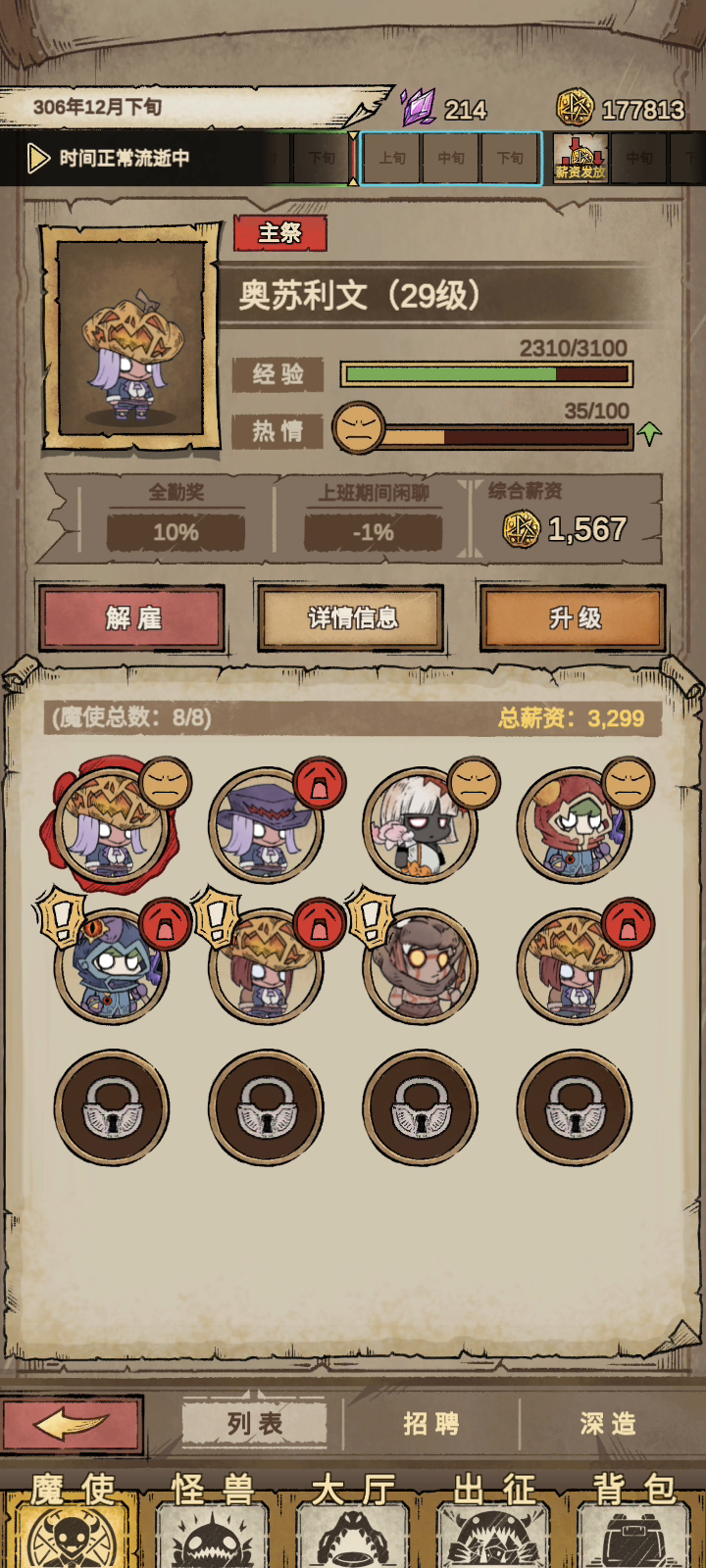Viewport: 706px width, 1568px height.
Task: Toggle time flow 时间正常流逝中
Action: [x=108, y=158]
